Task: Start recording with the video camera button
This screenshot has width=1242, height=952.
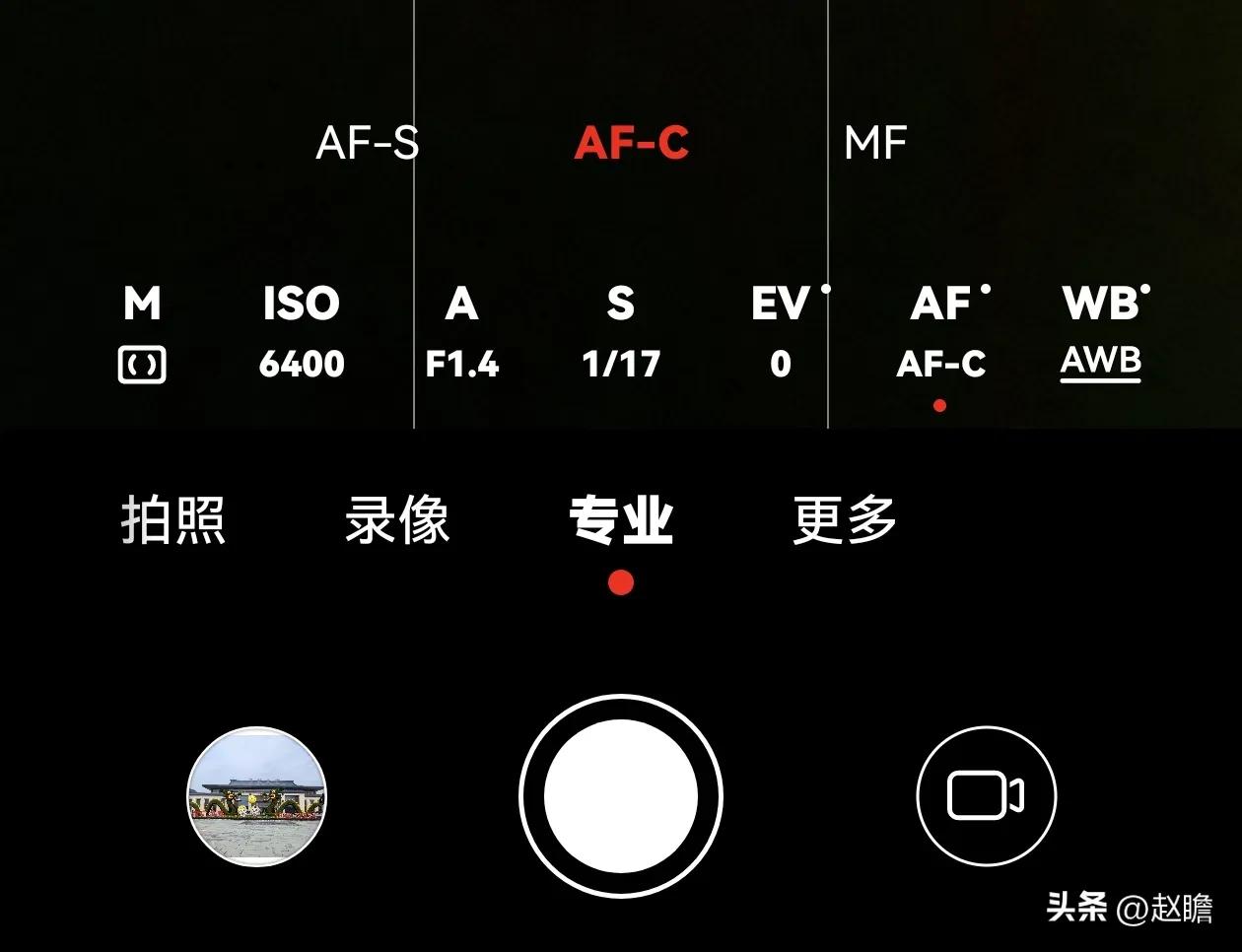Action: point(986,796)
